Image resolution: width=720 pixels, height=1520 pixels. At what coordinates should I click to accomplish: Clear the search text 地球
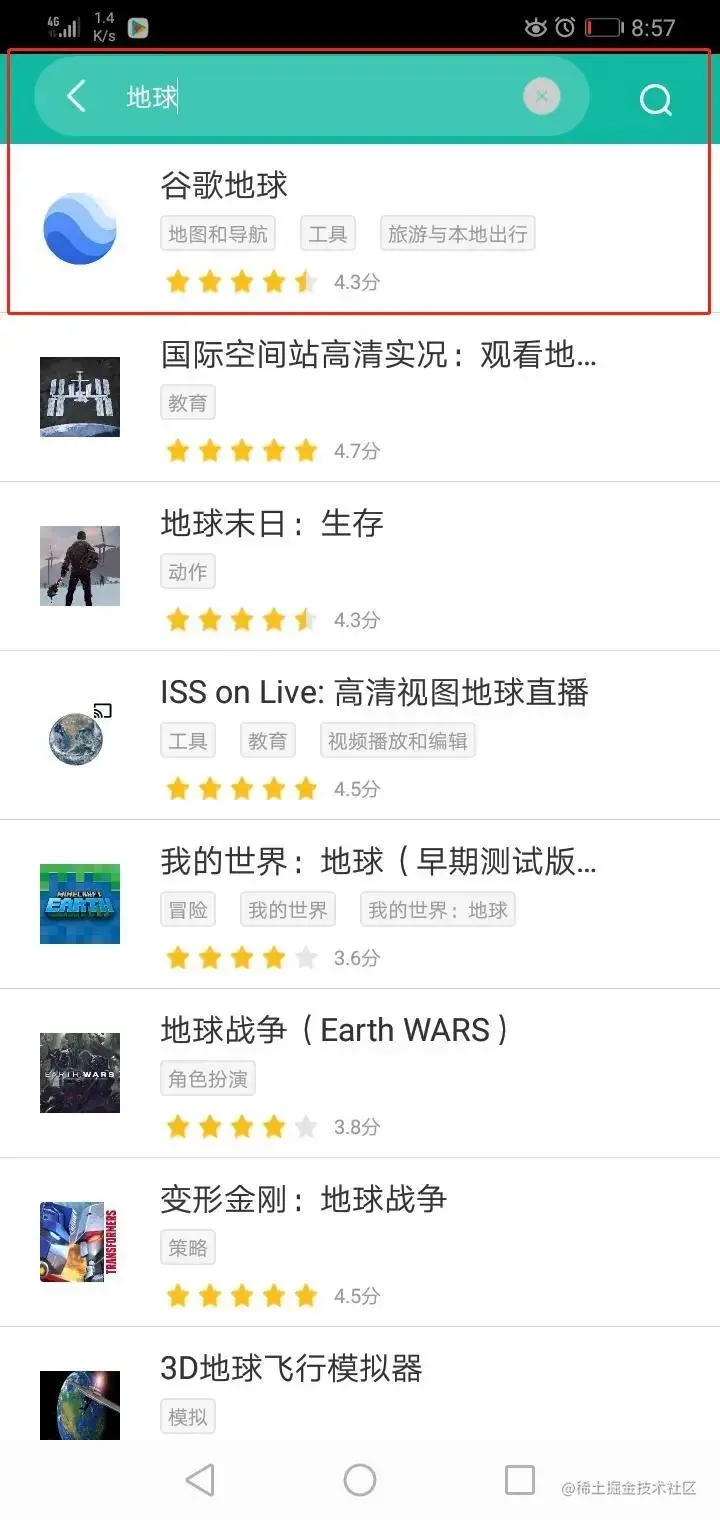(x=541, y=97)
